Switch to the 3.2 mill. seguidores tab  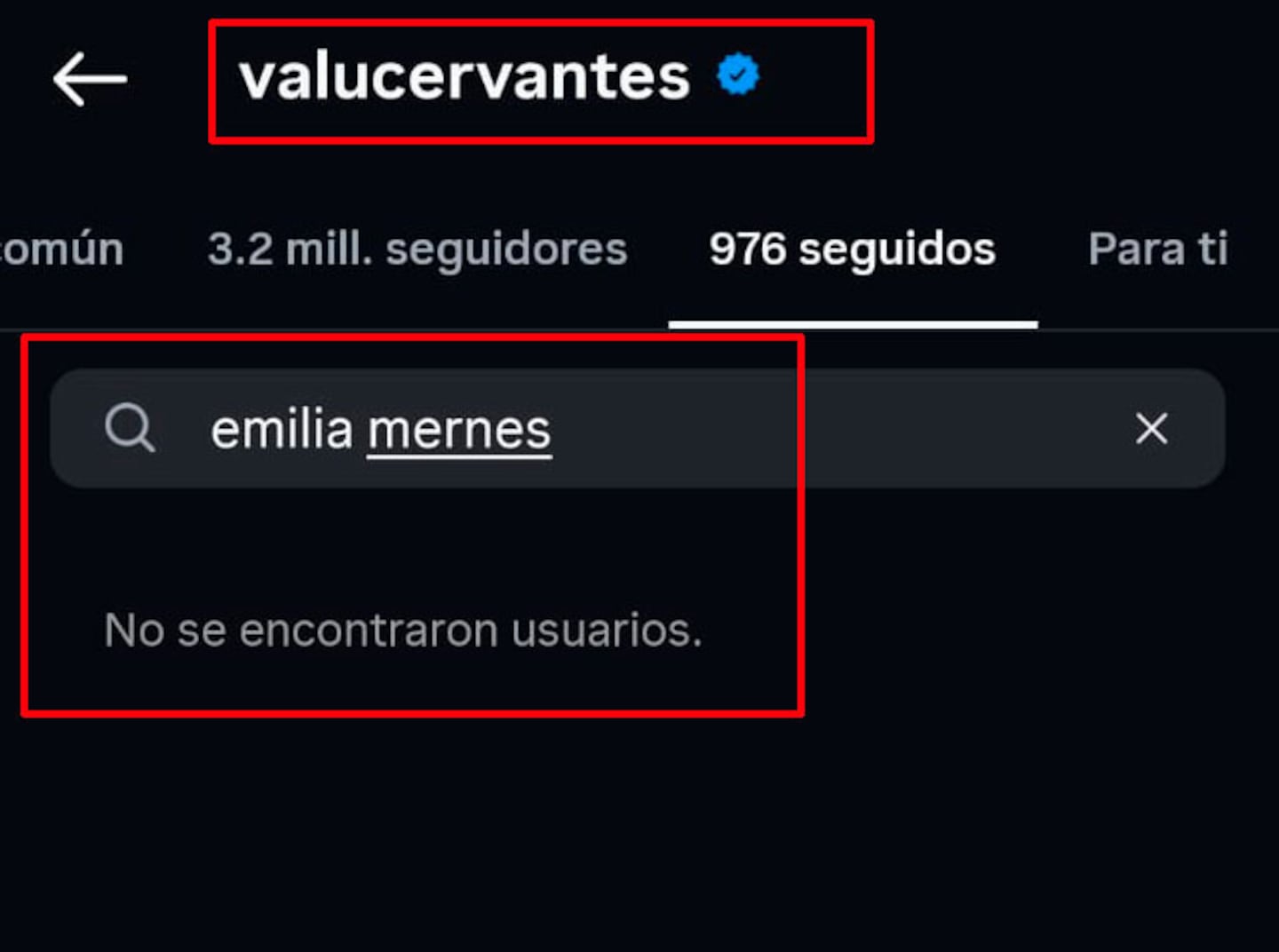pos(417,249)
